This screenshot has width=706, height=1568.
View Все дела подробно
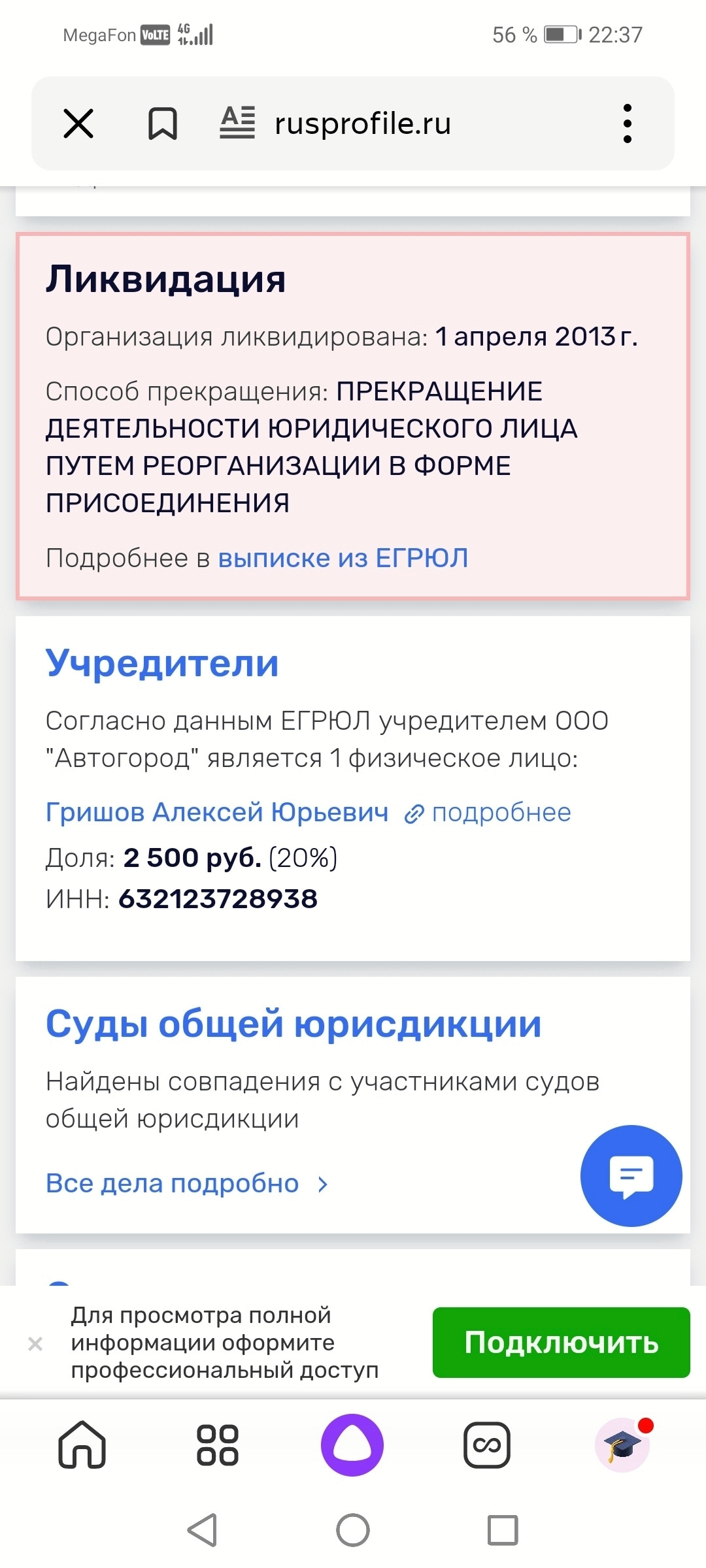pos(187,1183)
